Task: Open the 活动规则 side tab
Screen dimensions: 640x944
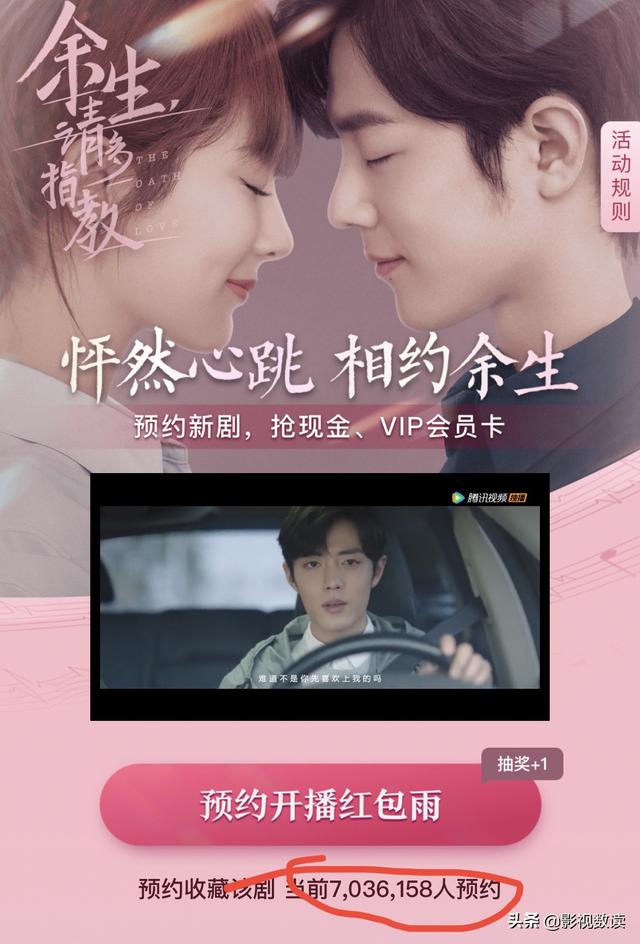Action: point(621,175)
